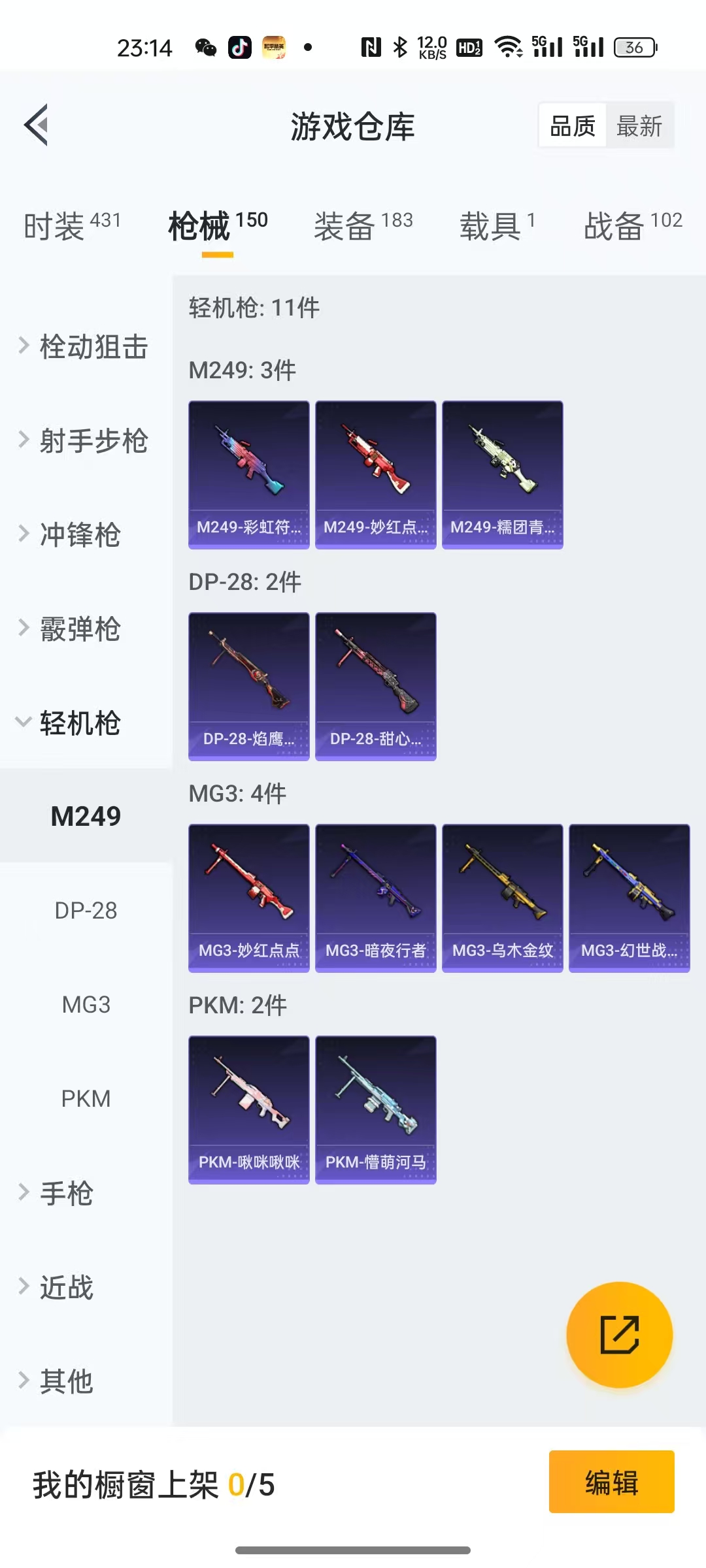Image resolution: width=706 pixels, height=1568 pixels.
Task: Select the M249-妙红点 skin
Action: (x=376, y=473)
